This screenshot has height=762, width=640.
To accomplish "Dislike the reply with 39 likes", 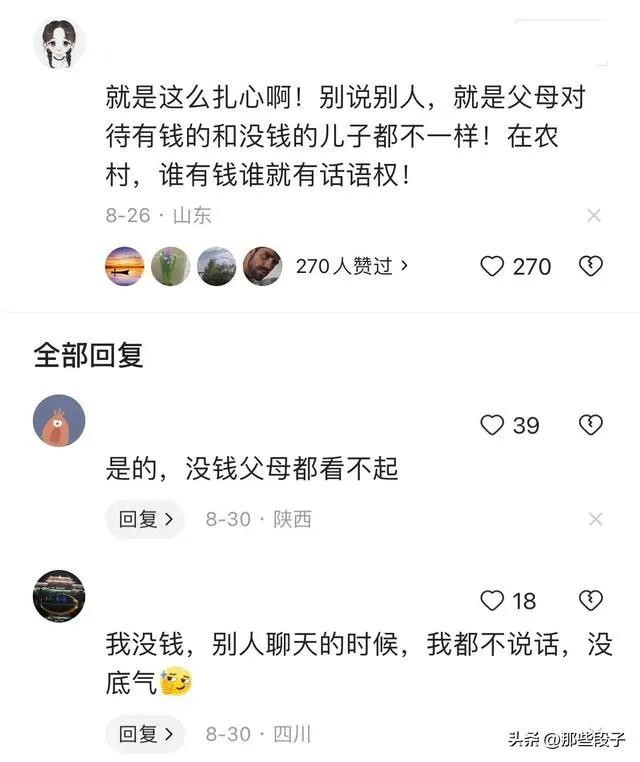I will (x=591, y=425).
